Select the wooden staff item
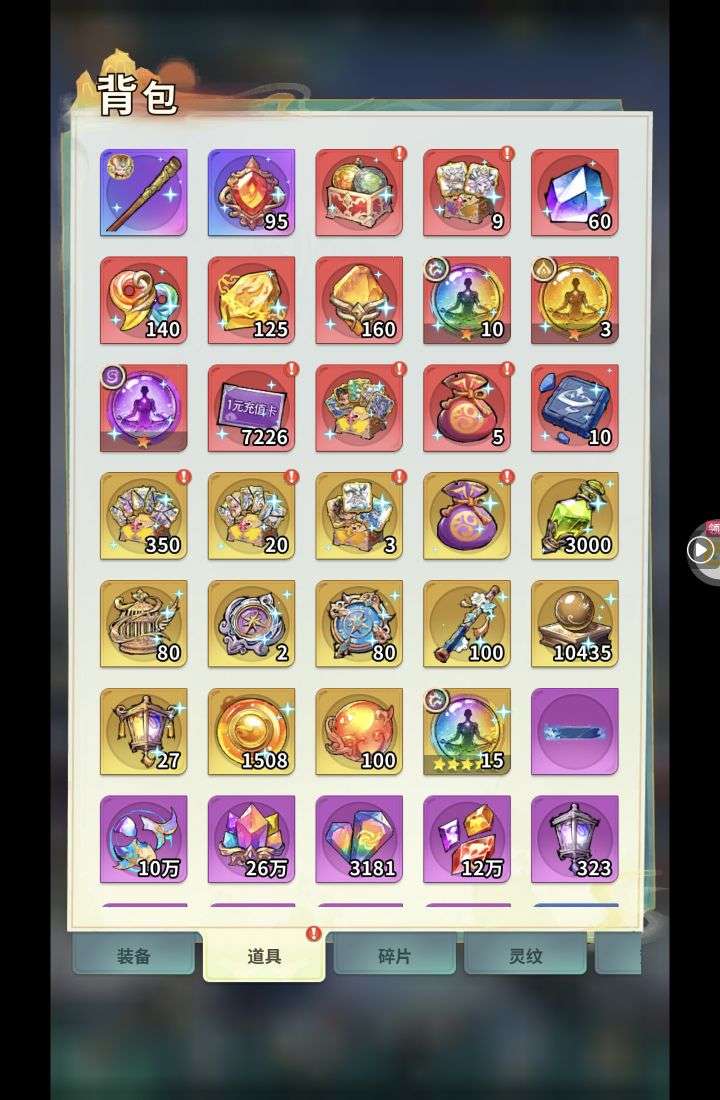The height and width of the screenshot is (1100, 720). pyautogui.click(x=143, y=192)
